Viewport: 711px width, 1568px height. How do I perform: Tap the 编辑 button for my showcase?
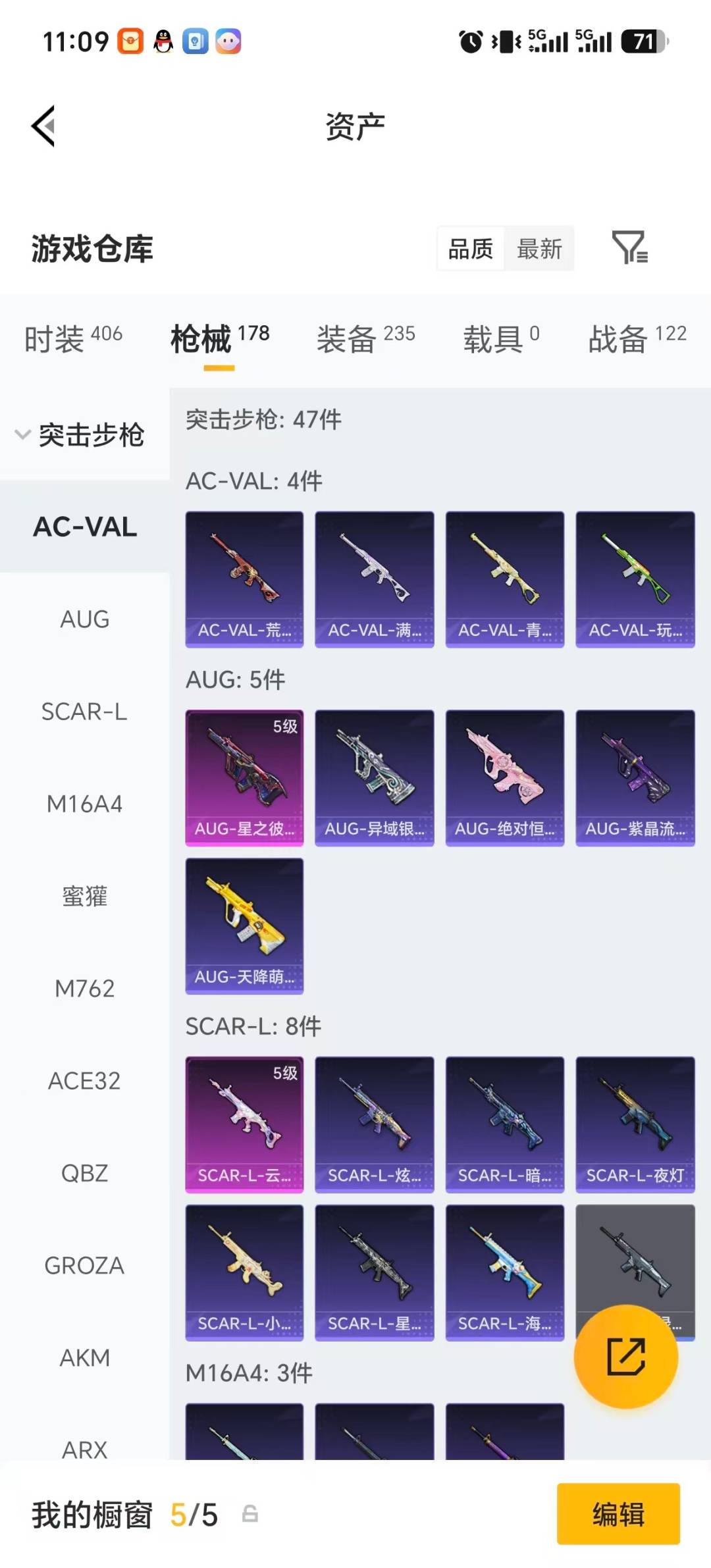click(x=618, y=1513)
